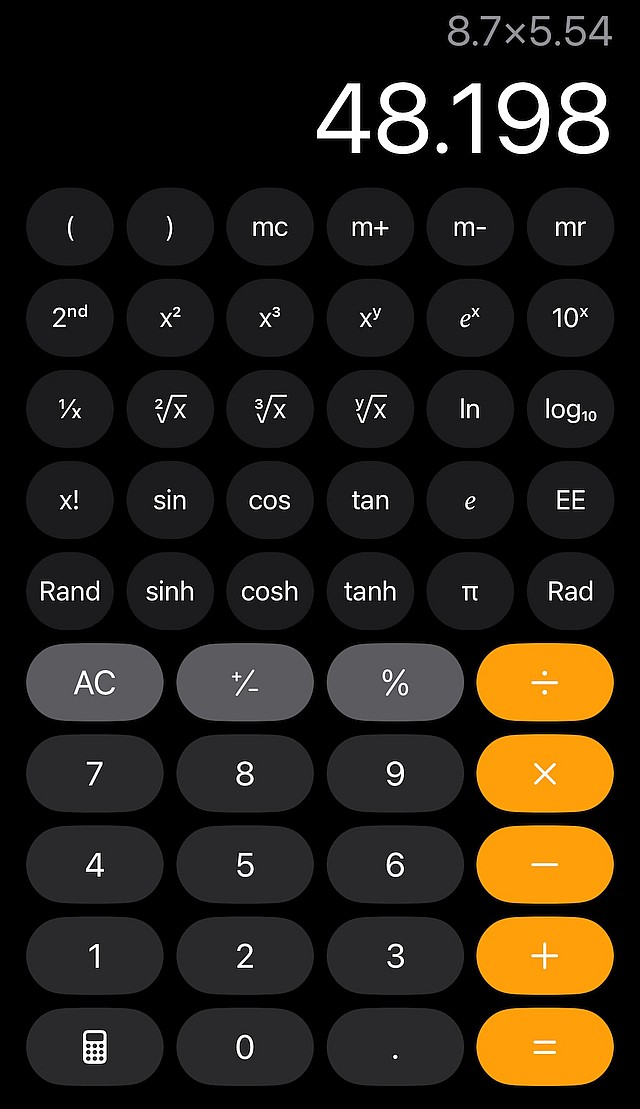Switch to 2nd function set
This screenshot has height=1109, width=640.
tap(70, 318)
